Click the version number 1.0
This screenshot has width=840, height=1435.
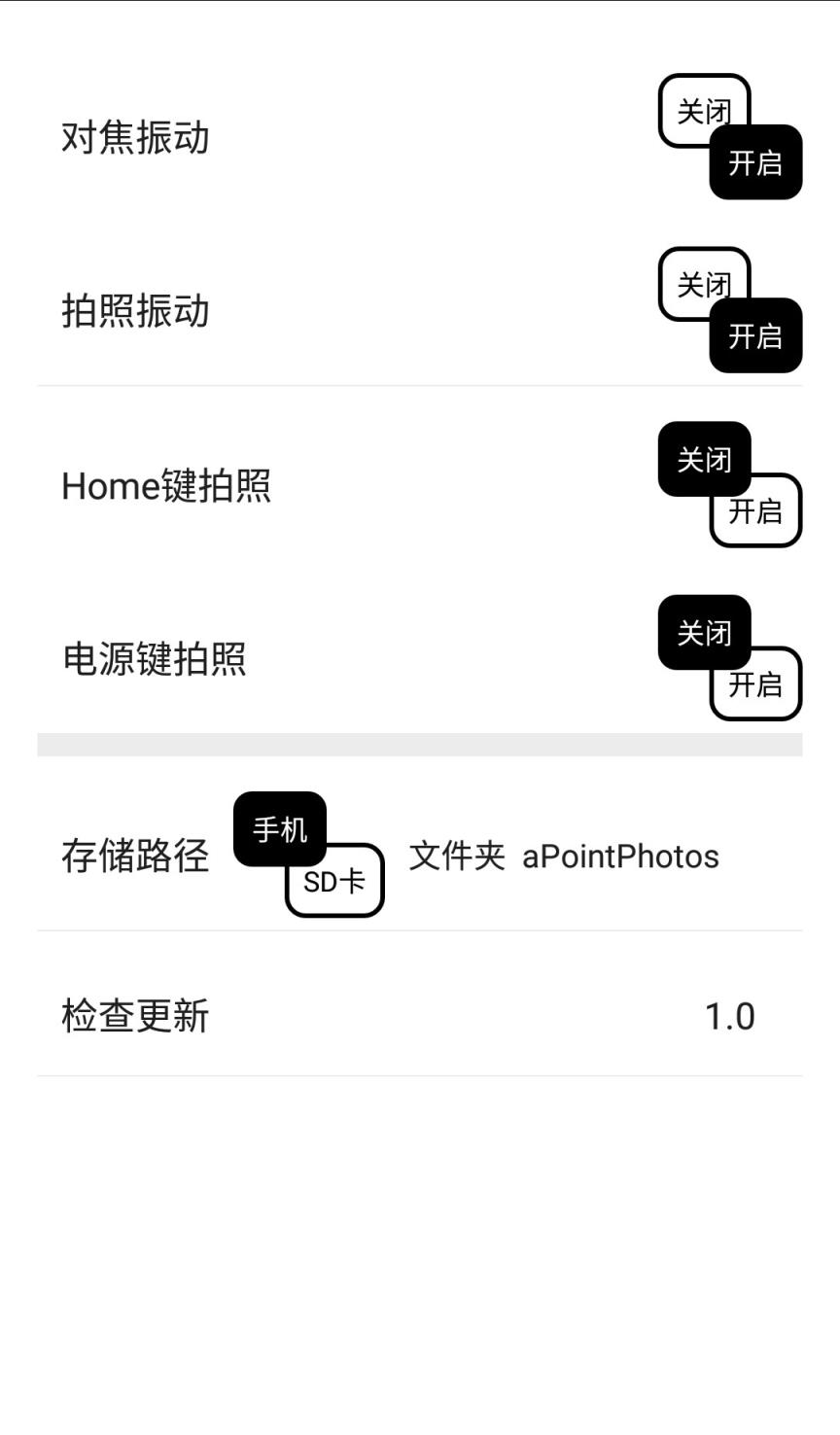pos(729,1014)
